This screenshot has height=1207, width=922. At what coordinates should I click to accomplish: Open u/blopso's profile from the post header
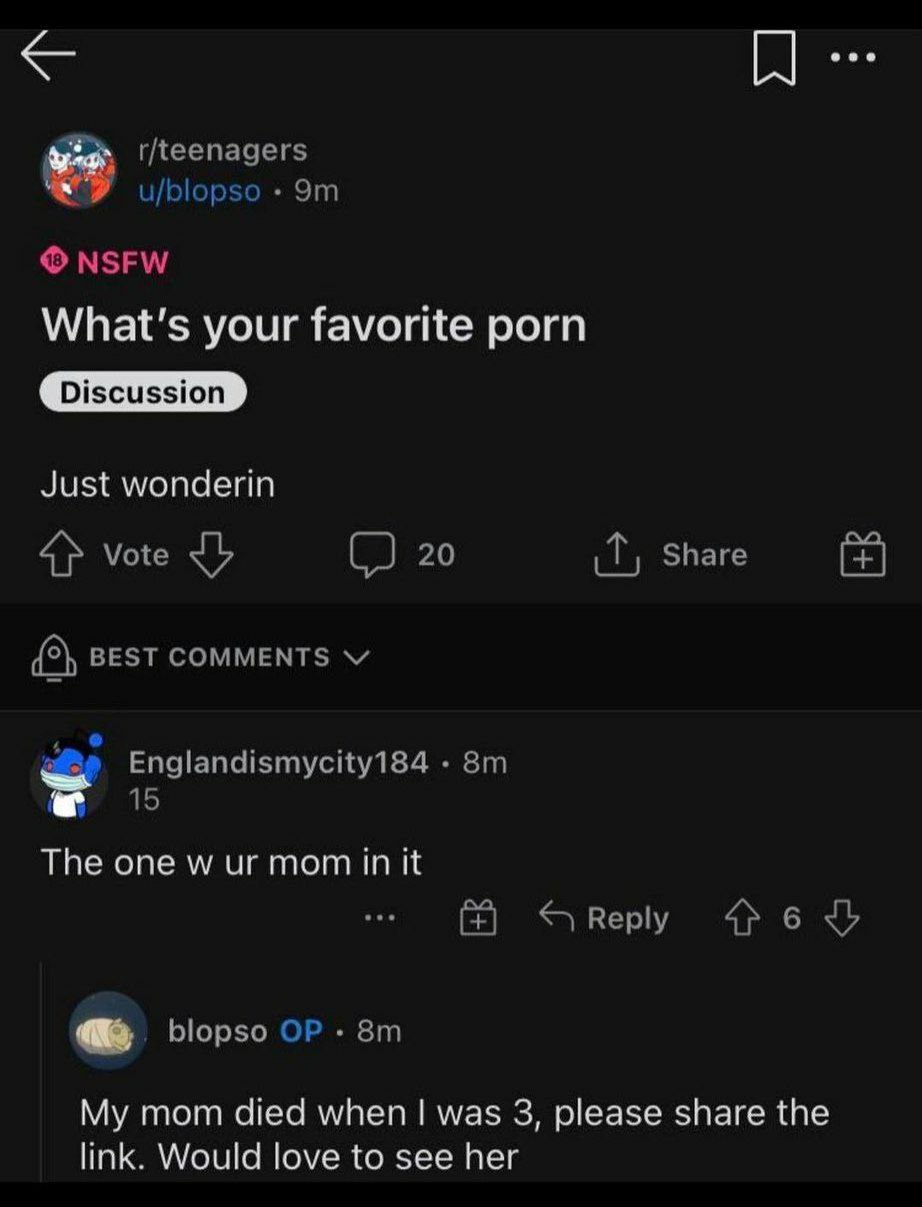coord(198,189)
